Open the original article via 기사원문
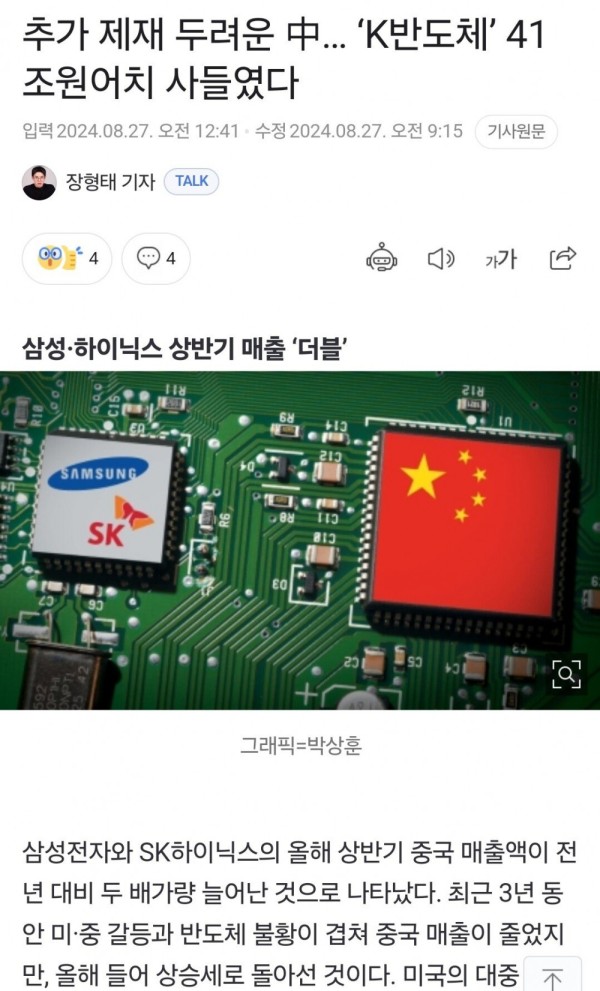 [516, 132]
